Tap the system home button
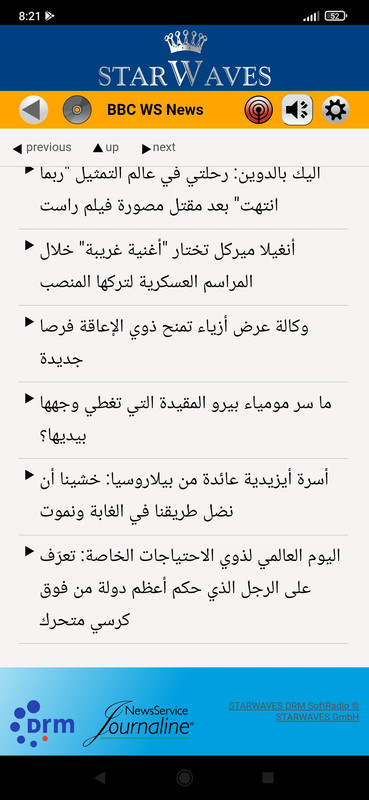Screen dimensions: 369x800 [x=184, y=778]
